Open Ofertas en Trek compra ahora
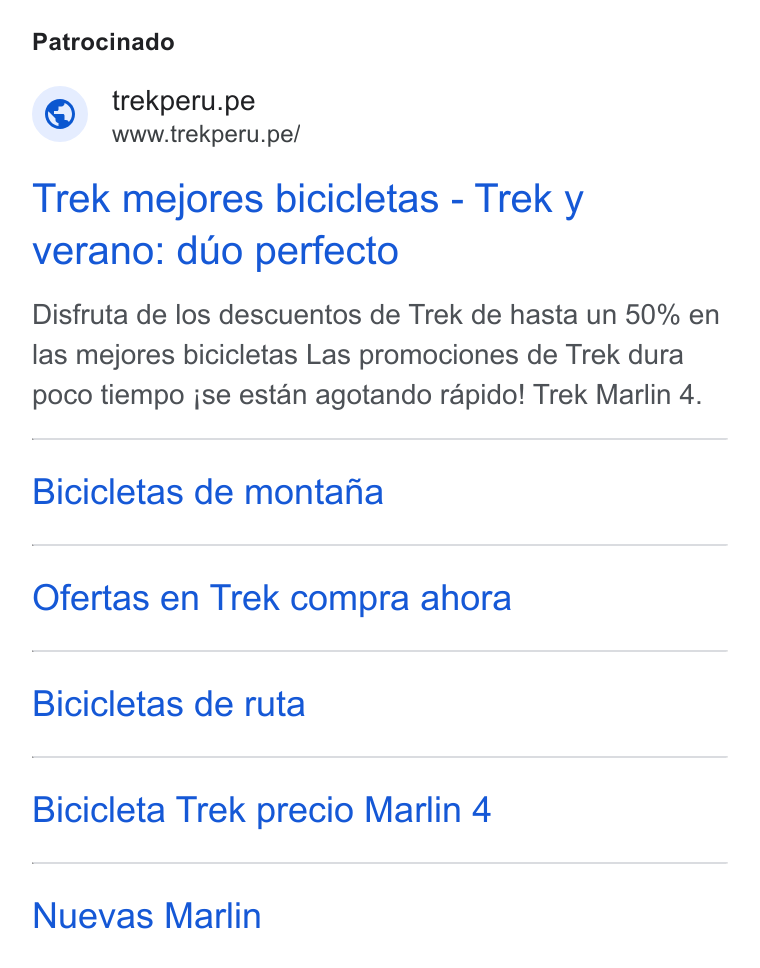The width and height of the screenshot is (760, 968). point(272,598)
